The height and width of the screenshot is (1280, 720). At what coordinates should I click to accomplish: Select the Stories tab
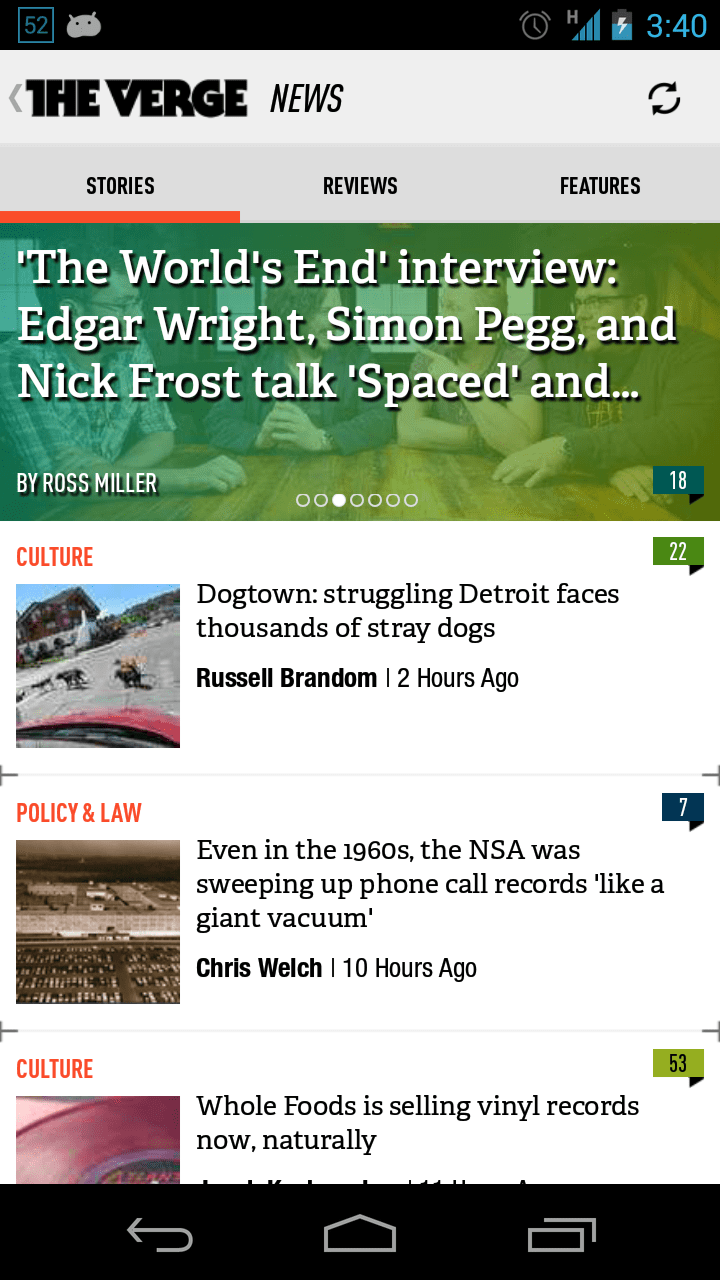point(120,186)
